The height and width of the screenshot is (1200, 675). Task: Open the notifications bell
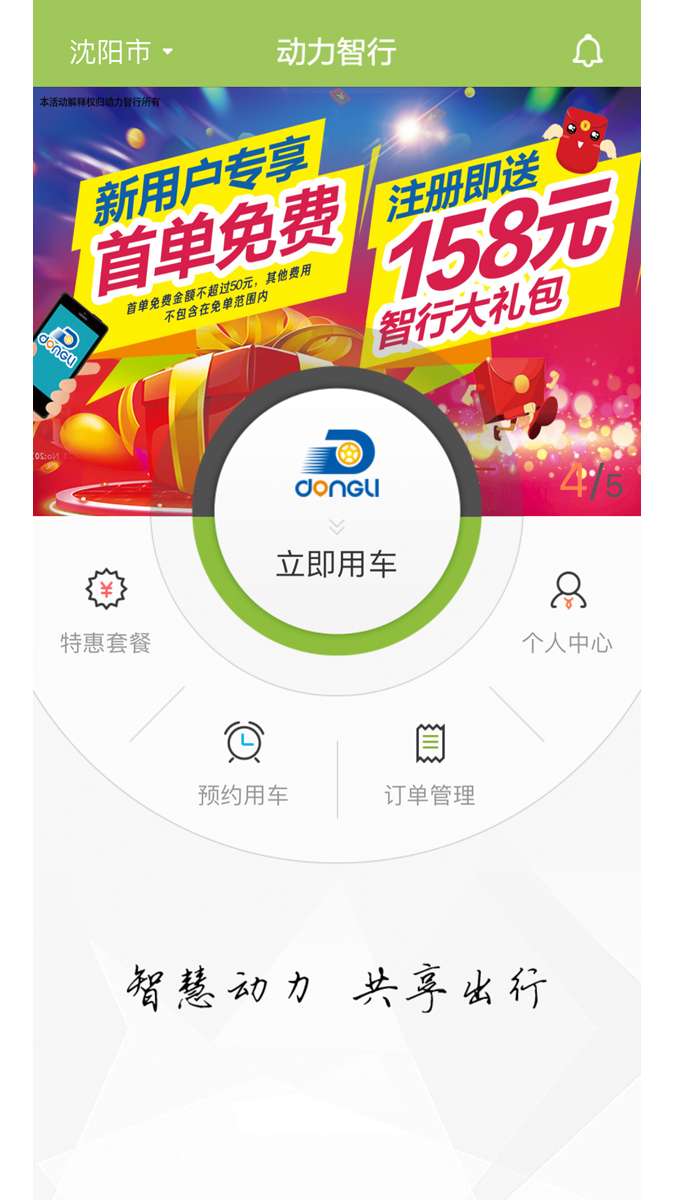(x=587, y=52)
